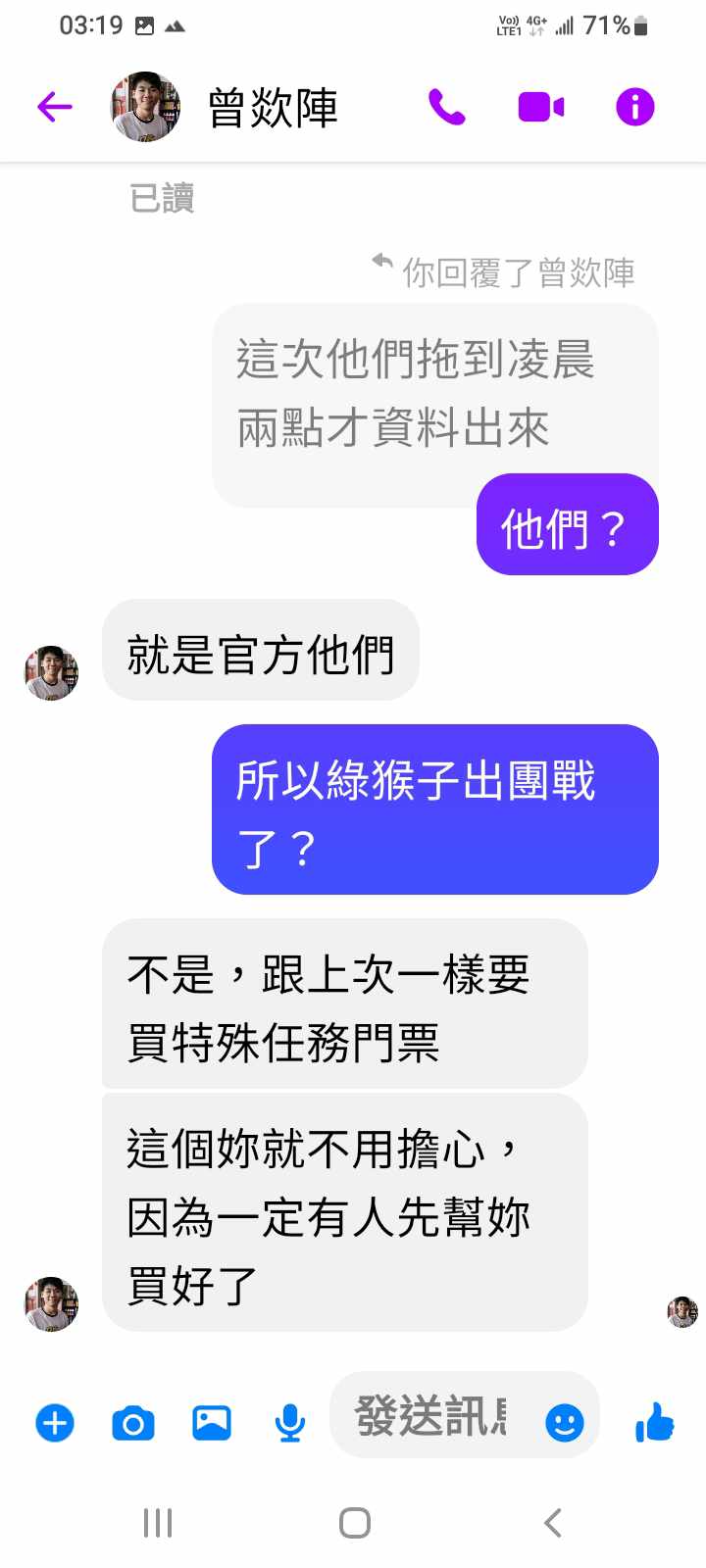Image resolution: width=706 pixels, height=1568 pixels.
Task: Tap the system home button
Action: click(354, 1523)
